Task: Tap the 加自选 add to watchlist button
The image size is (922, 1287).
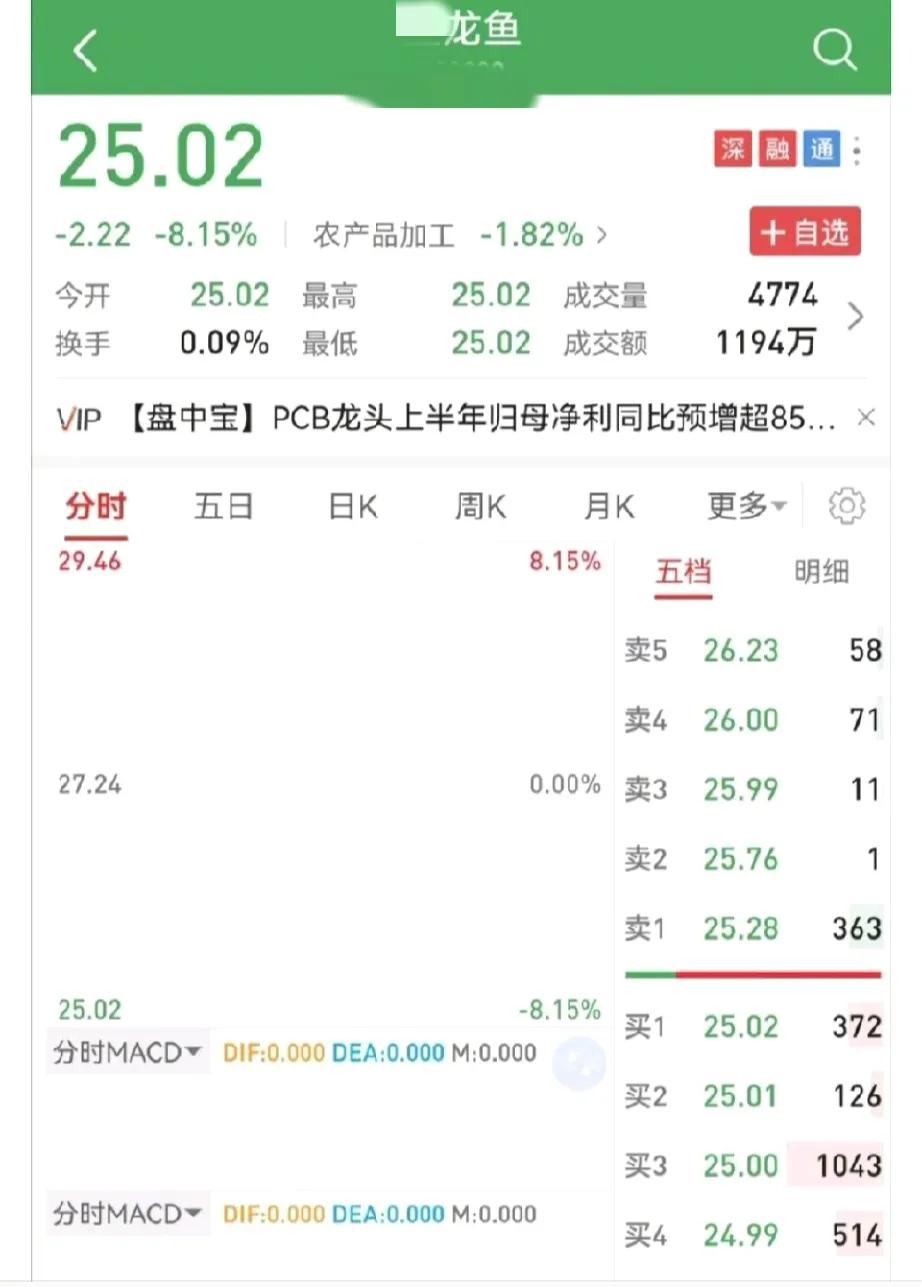Action: 805,231
